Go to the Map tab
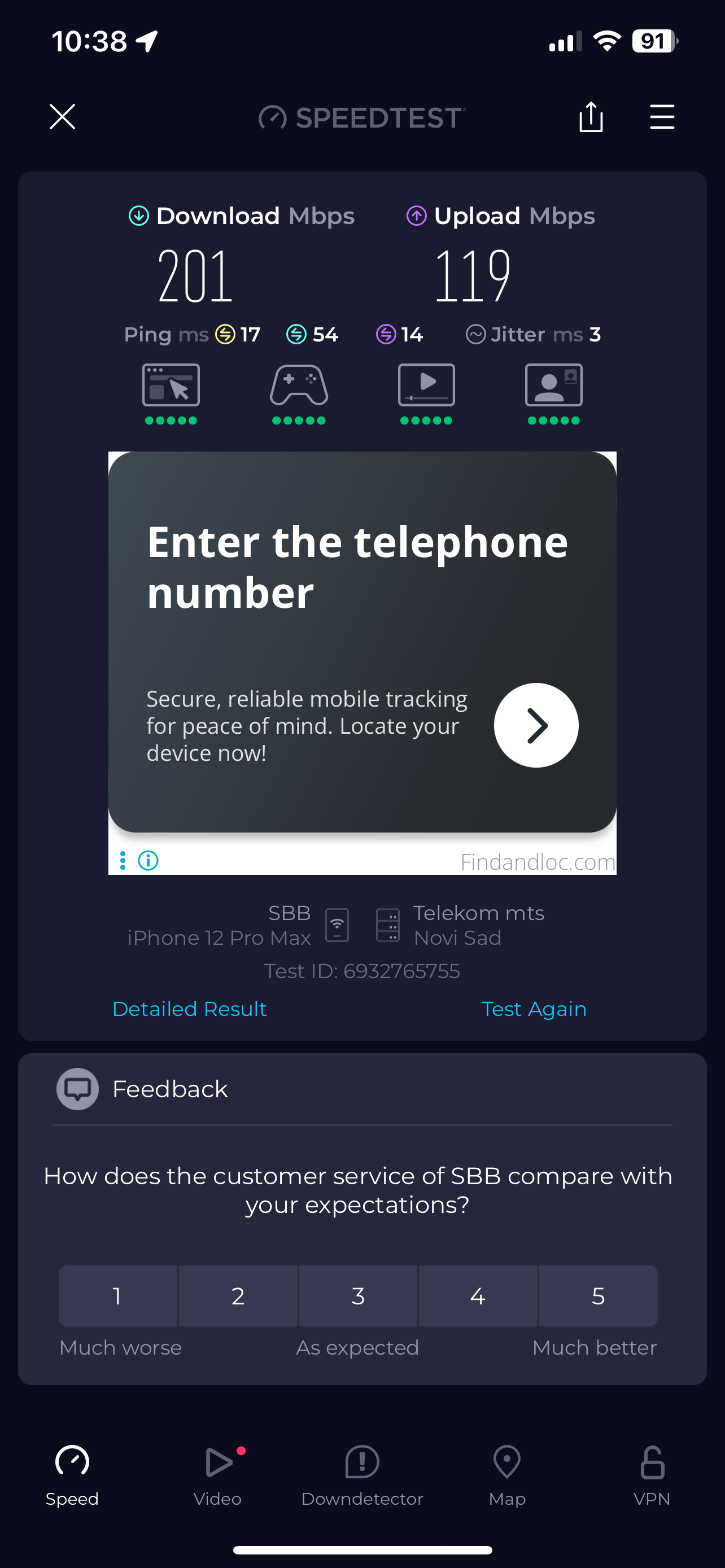The width and height of the screenshot is (725, 1568). [x=506, y=1474]
